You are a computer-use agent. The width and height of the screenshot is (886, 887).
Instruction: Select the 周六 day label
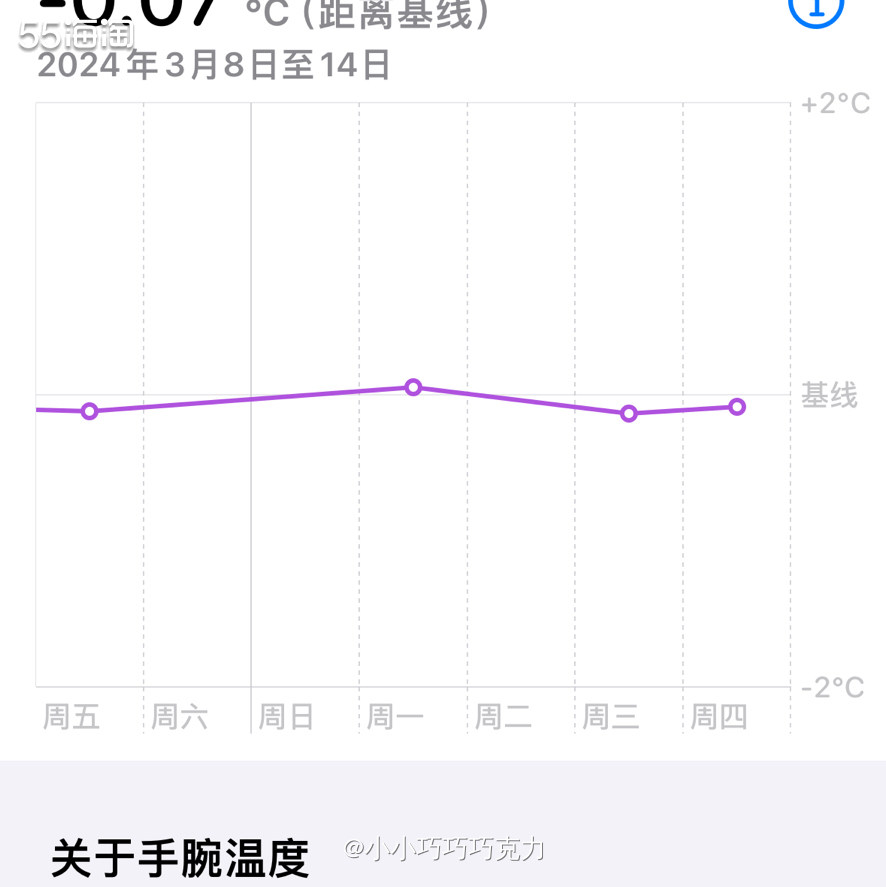[x=178, y=716]
